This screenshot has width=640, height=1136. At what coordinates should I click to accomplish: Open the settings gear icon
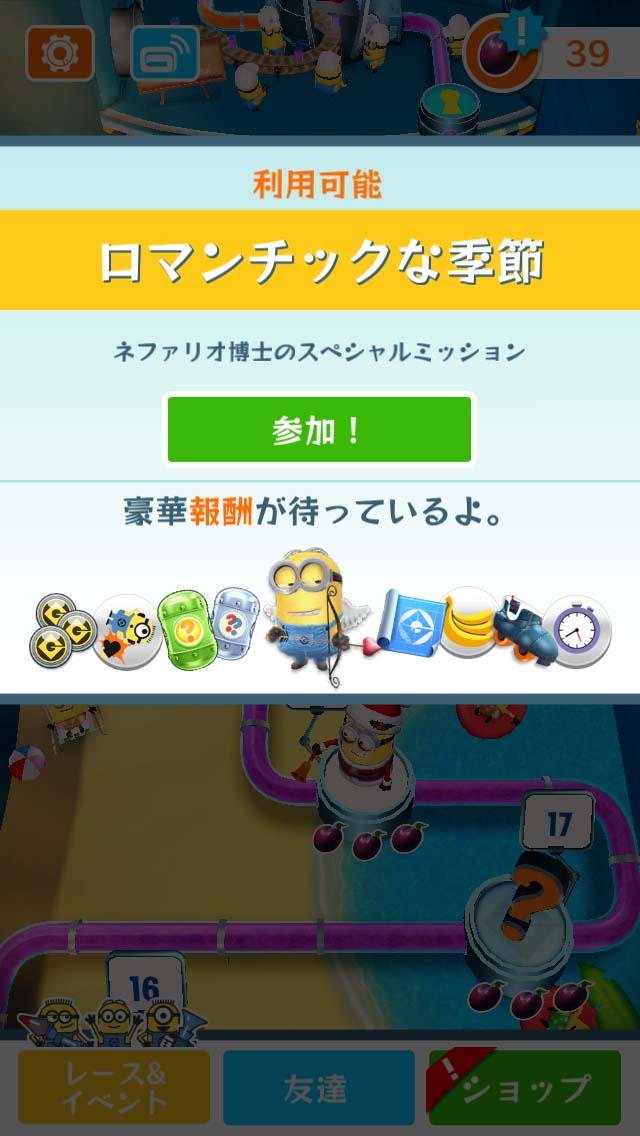pos(60,53)
